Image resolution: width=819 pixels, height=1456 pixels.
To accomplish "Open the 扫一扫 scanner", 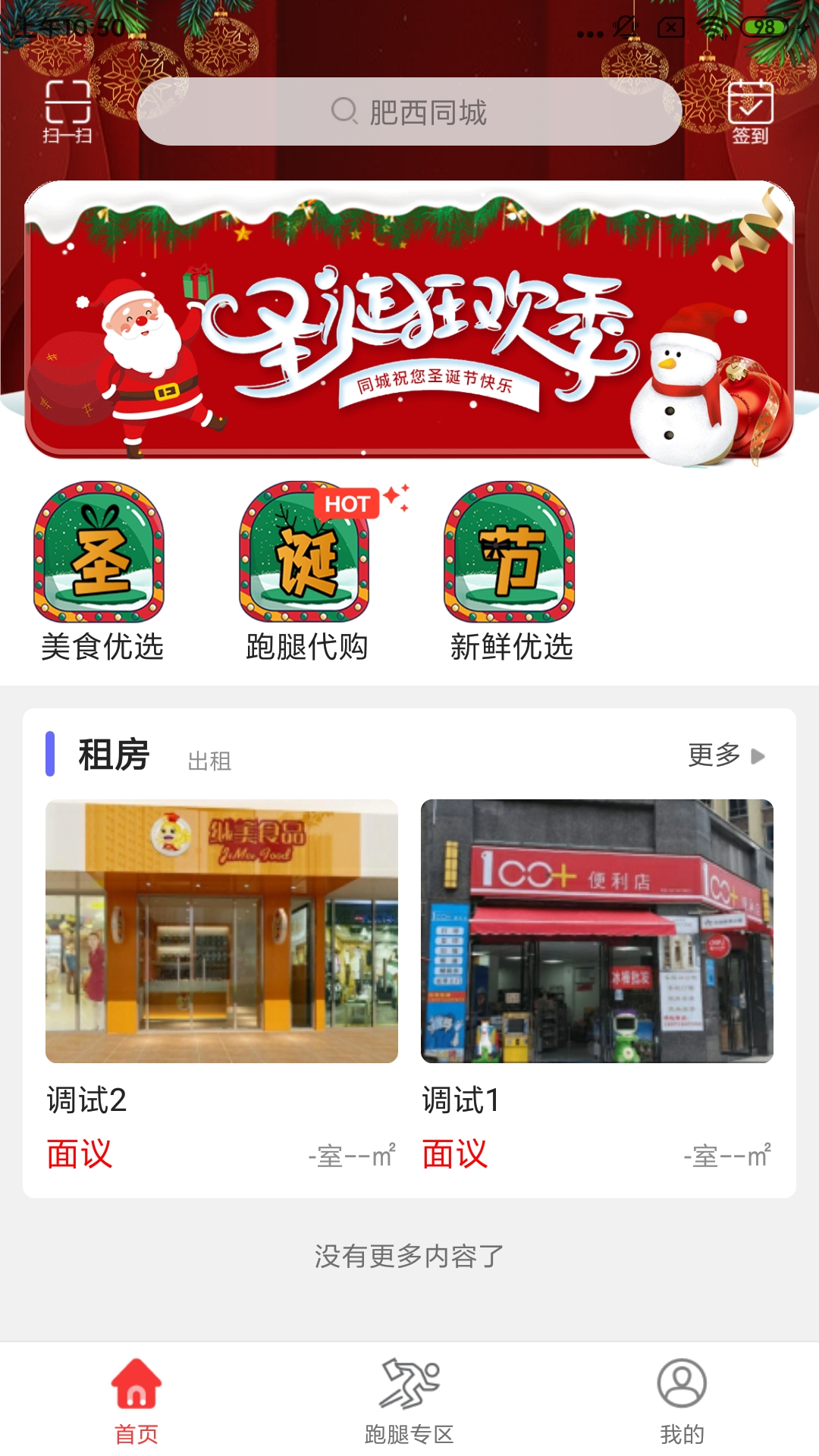I will [x=67, y=111].
